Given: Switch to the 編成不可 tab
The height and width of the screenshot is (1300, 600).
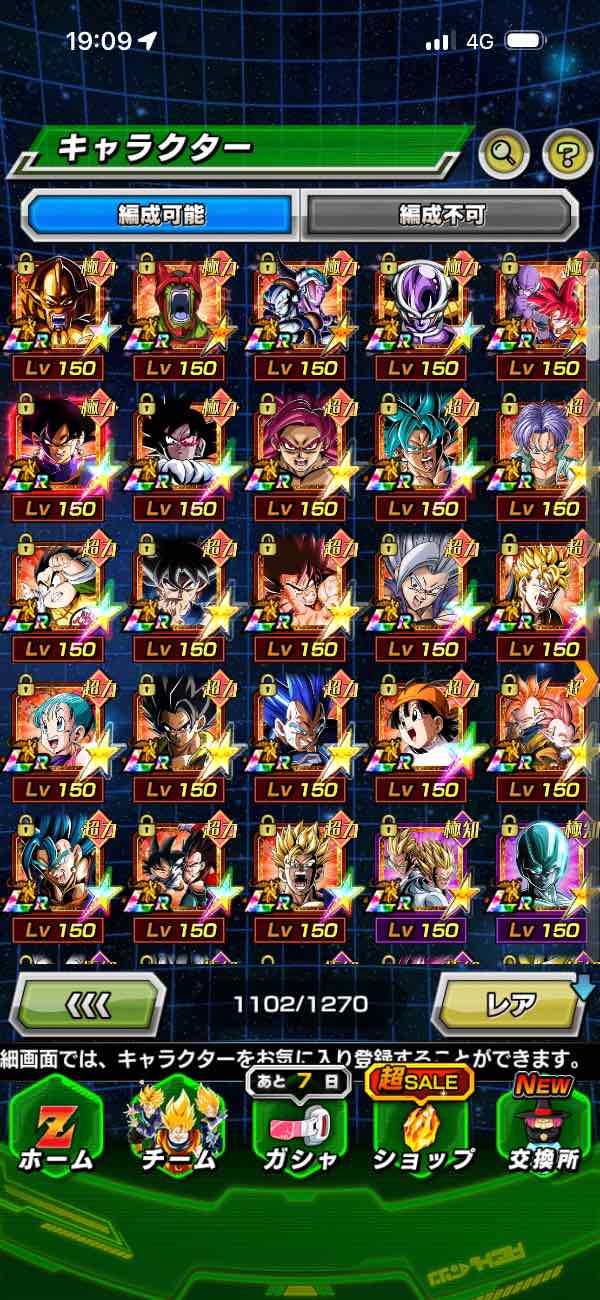Looking at the screenshot, I should click(441, 215).
